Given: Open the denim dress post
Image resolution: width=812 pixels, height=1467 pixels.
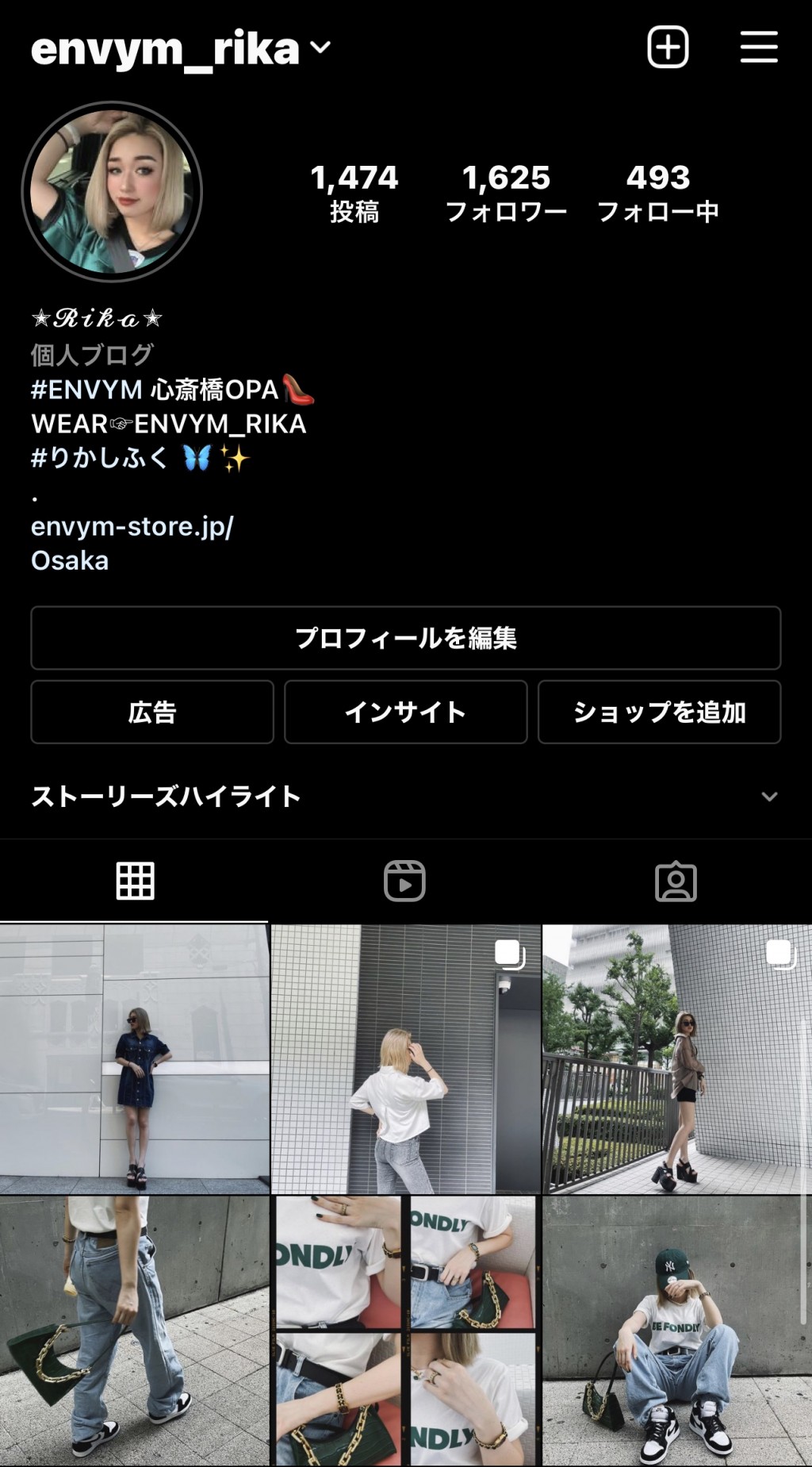Looking at the screenshot, I should pos(135,1059).
